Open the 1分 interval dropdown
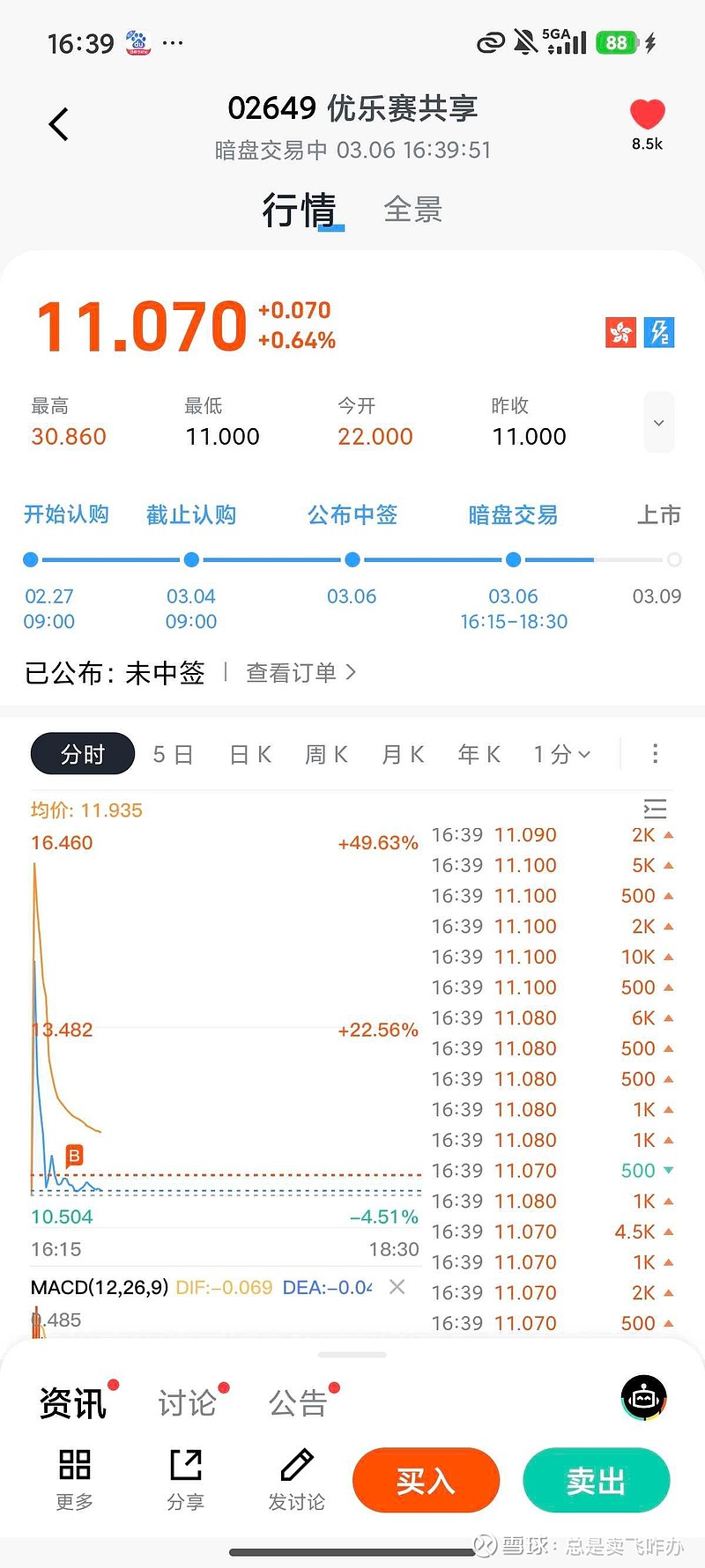The height and width of the screenshot is (1568, 705). (x=561, y=754)
